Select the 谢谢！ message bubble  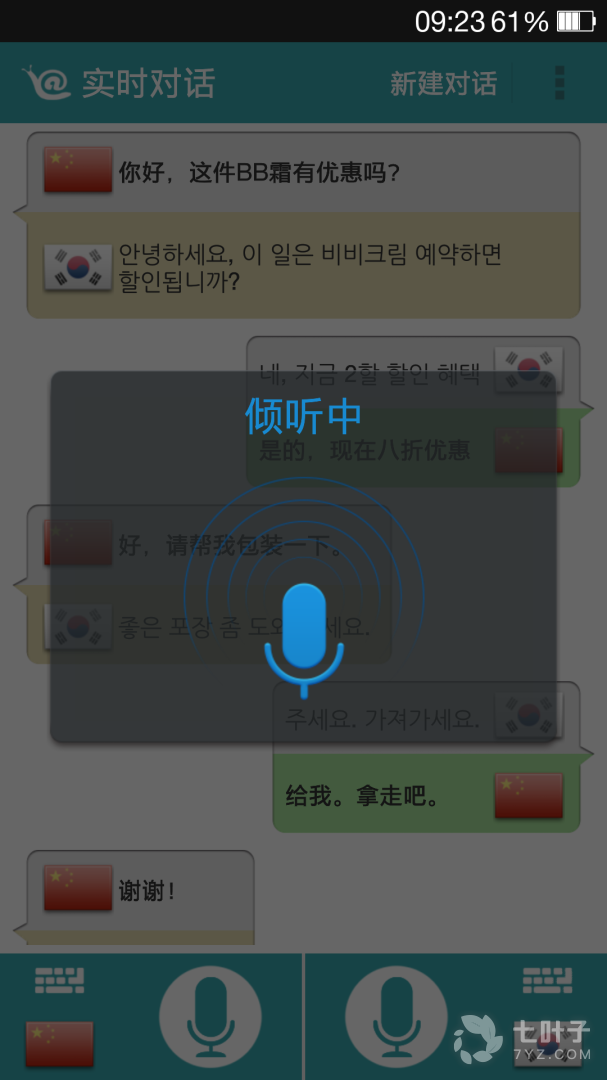(x=146, y=891)
